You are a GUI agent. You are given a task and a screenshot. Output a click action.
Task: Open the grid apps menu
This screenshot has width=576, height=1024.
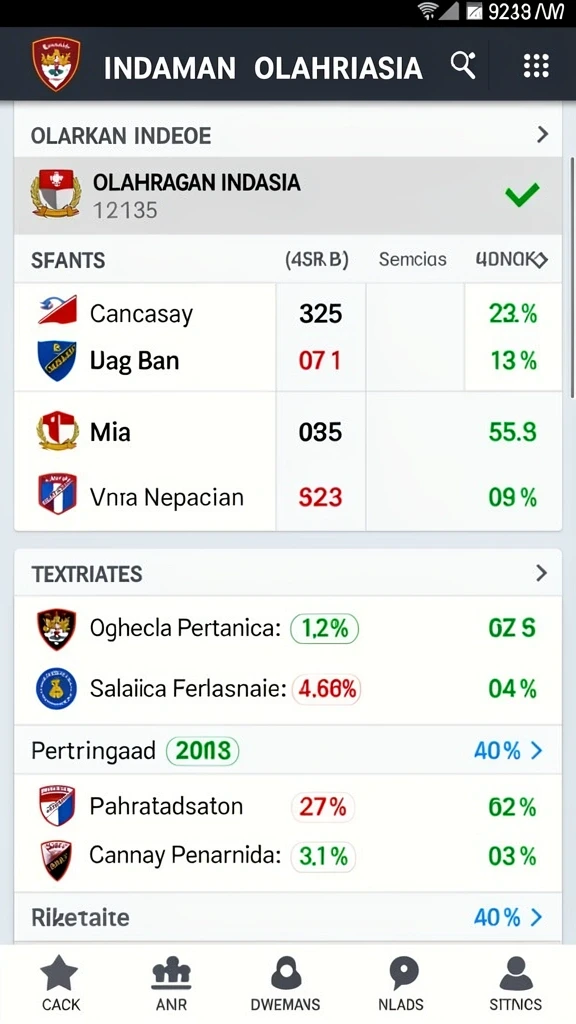536,66
